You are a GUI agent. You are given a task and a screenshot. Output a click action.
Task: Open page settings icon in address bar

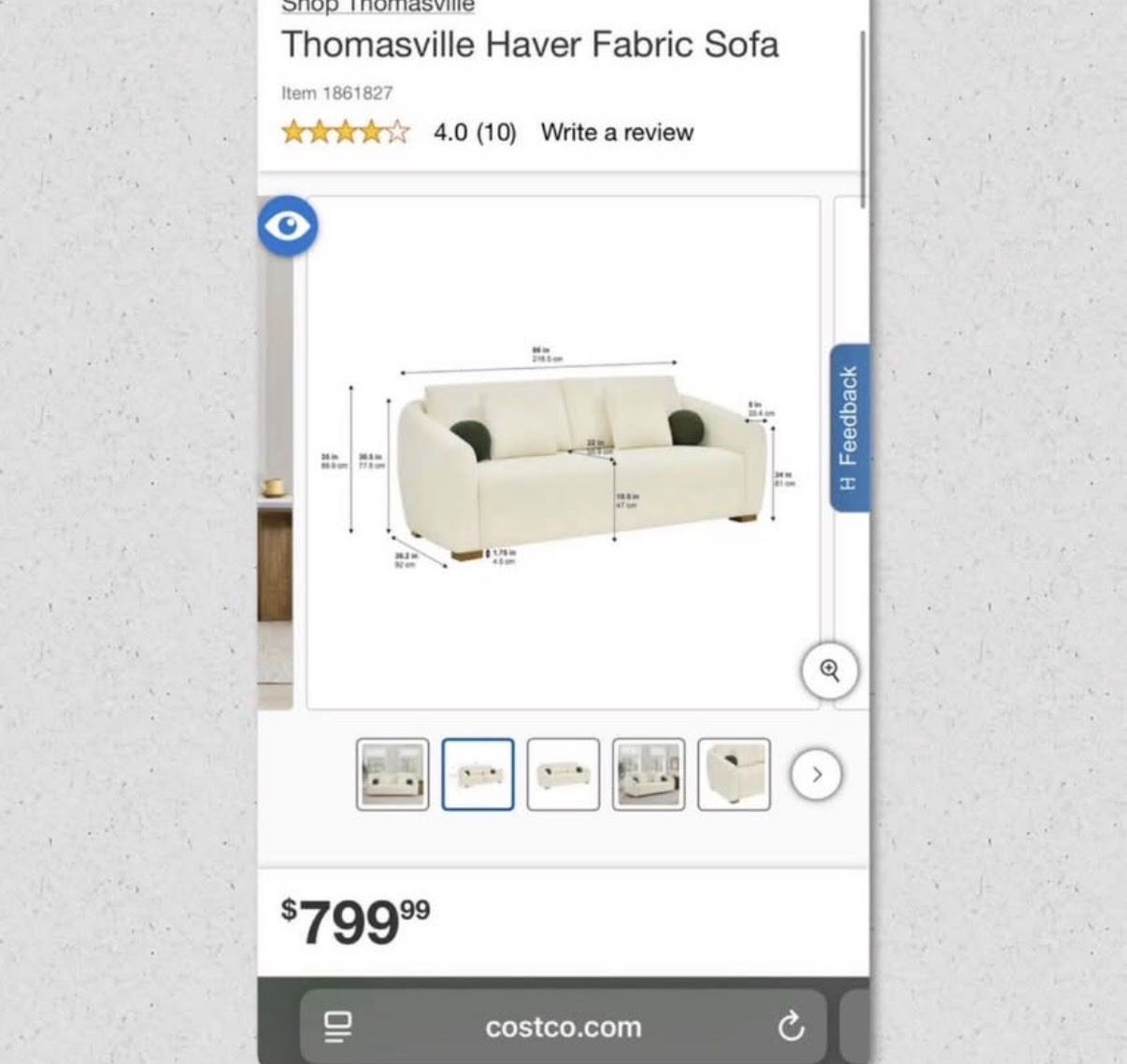tap(338, 1027)
